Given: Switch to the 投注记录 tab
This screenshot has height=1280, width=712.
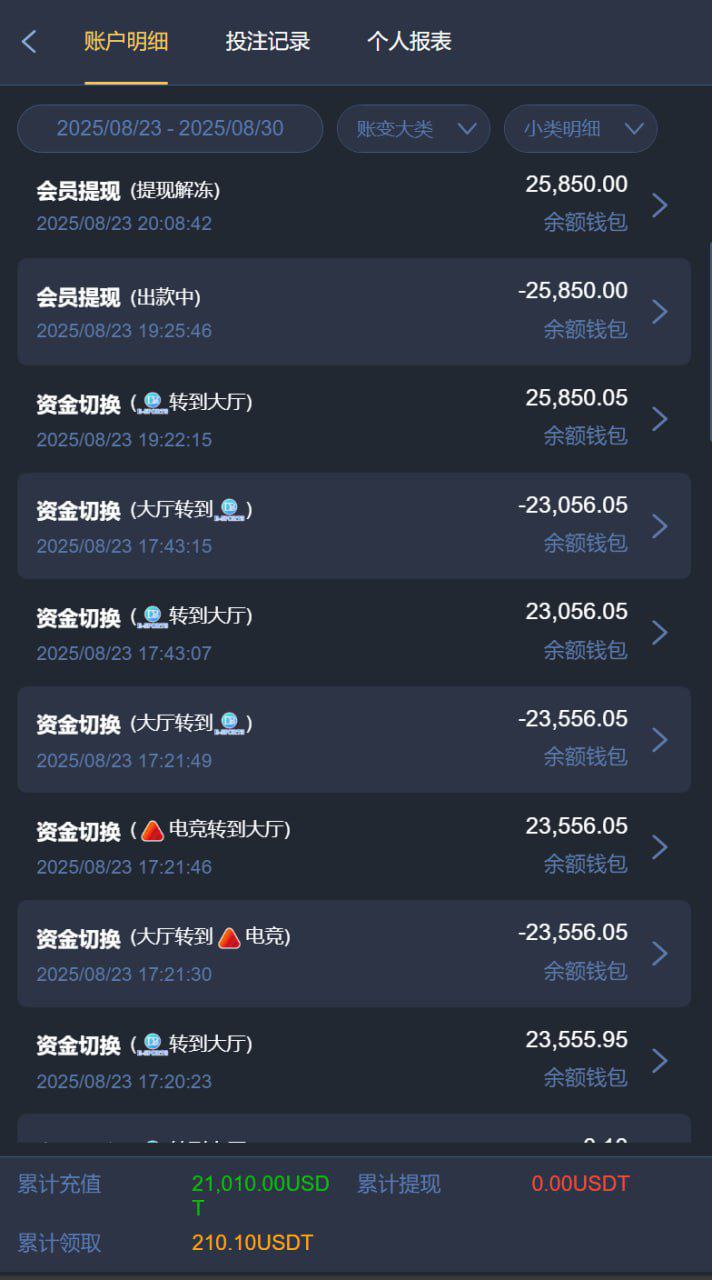Looking at the screenshot, I should tap(267, 42).
